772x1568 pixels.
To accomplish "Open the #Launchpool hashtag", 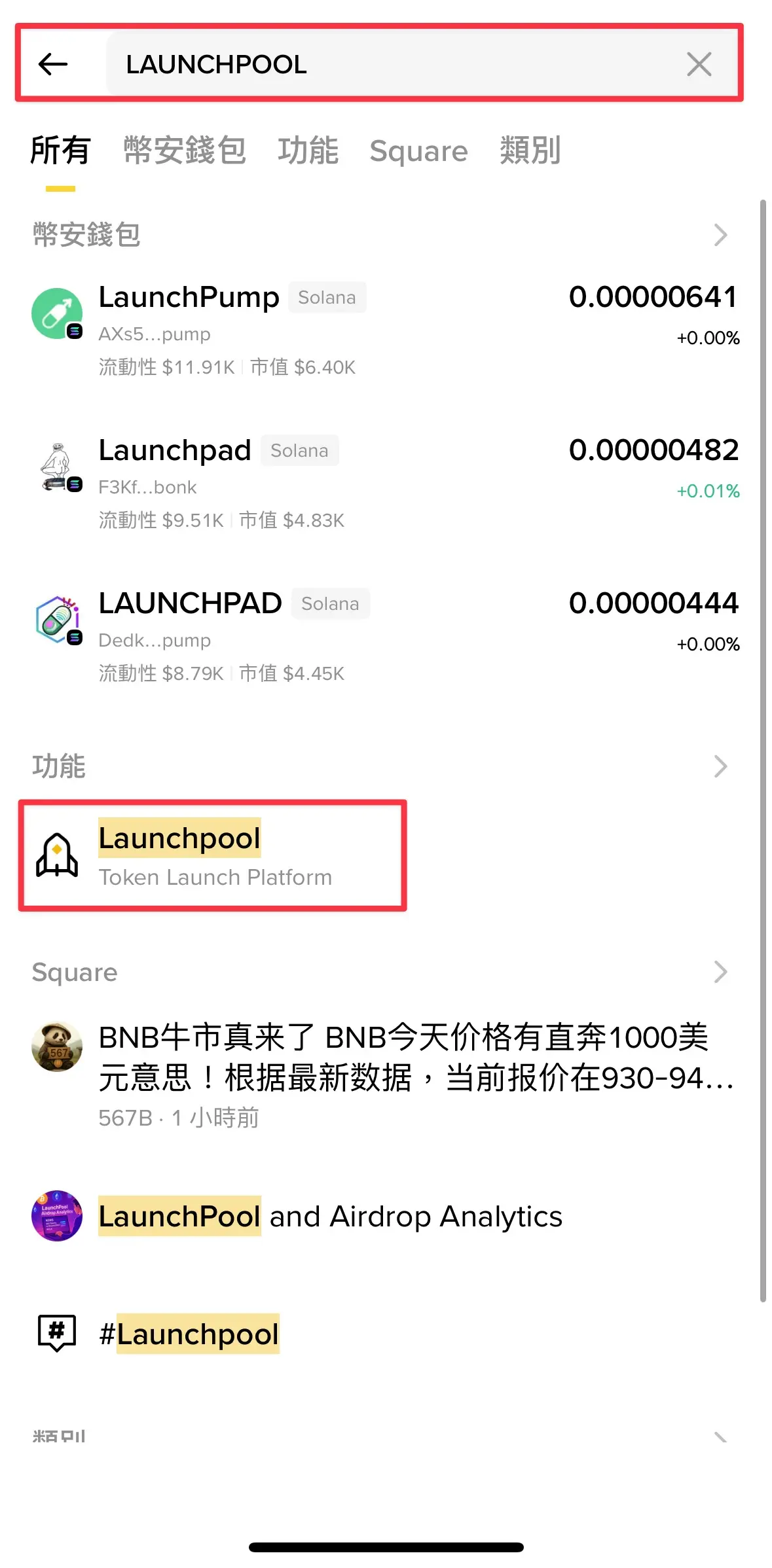I will point(189,1334).
